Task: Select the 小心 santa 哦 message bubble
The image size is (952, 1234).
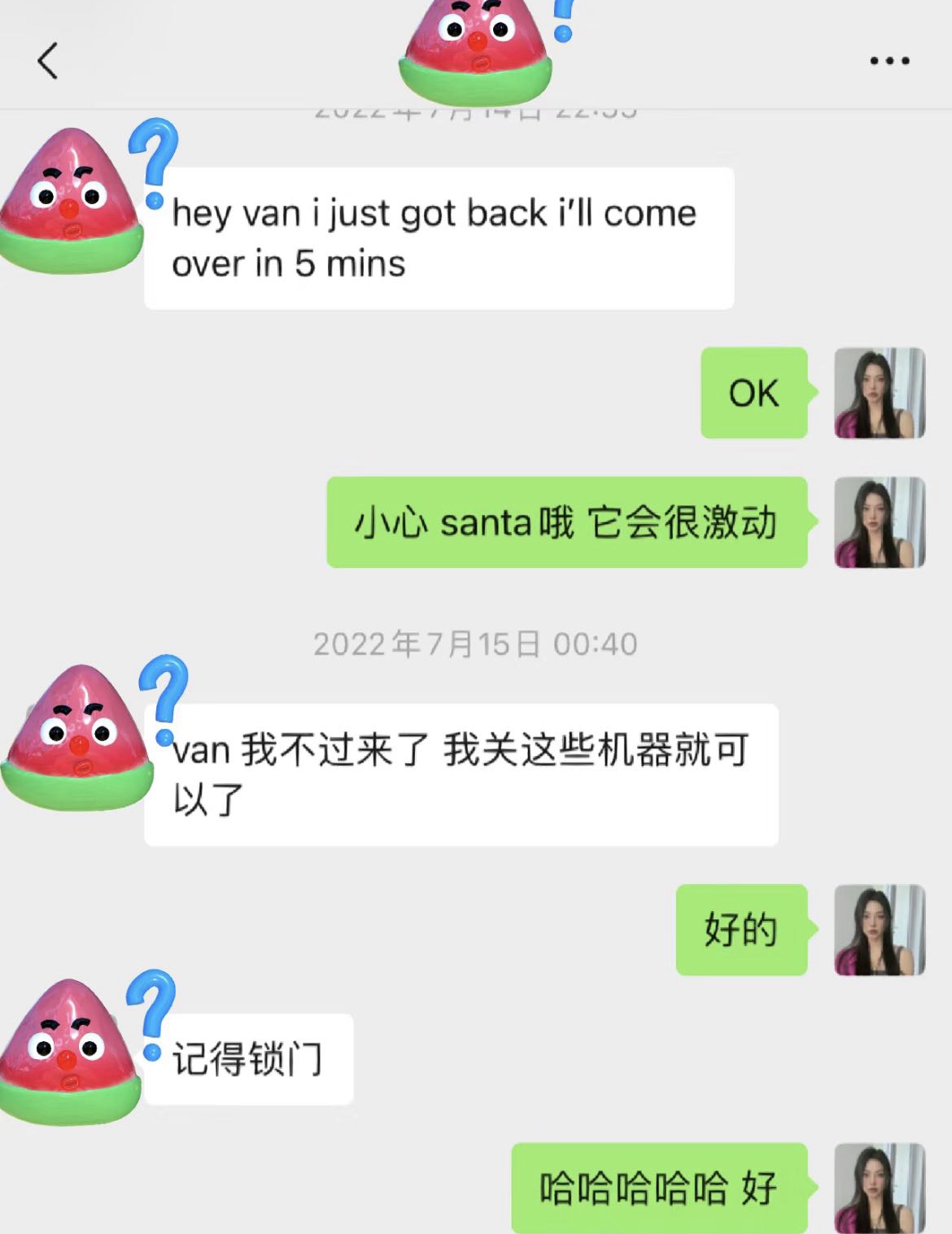Action: (566, 524)
